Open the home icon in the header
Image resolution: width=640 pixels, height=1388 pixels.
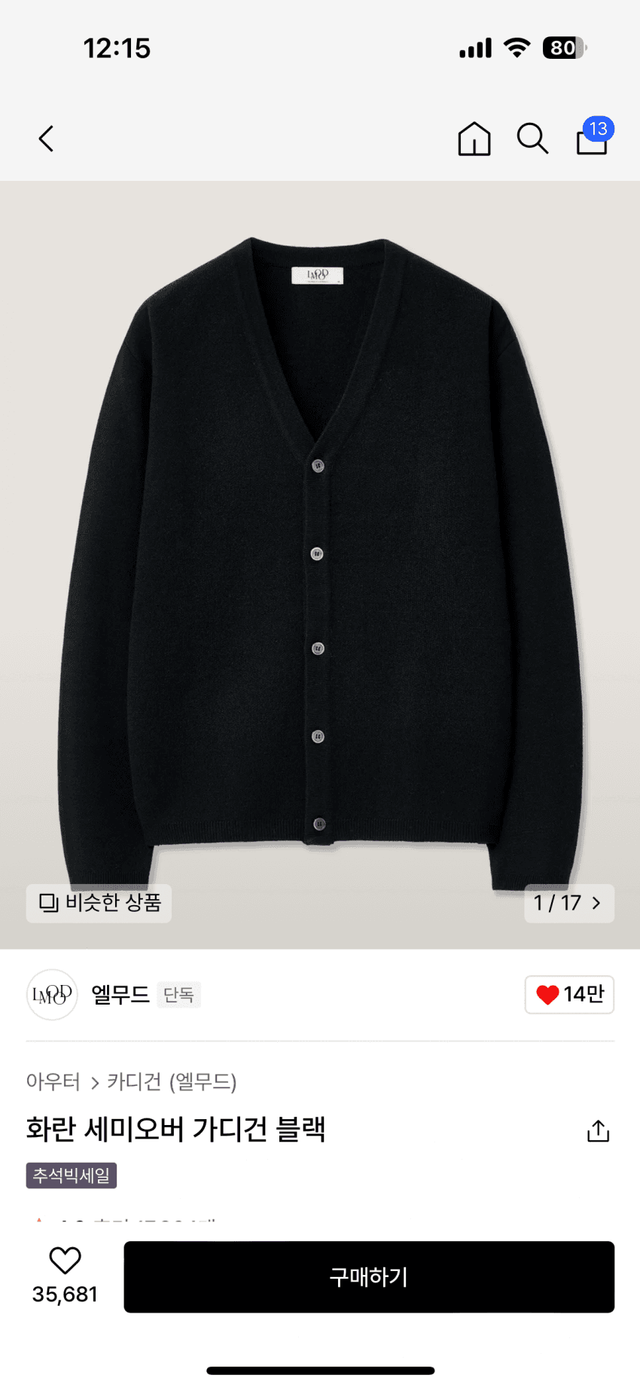coord(474,139)
